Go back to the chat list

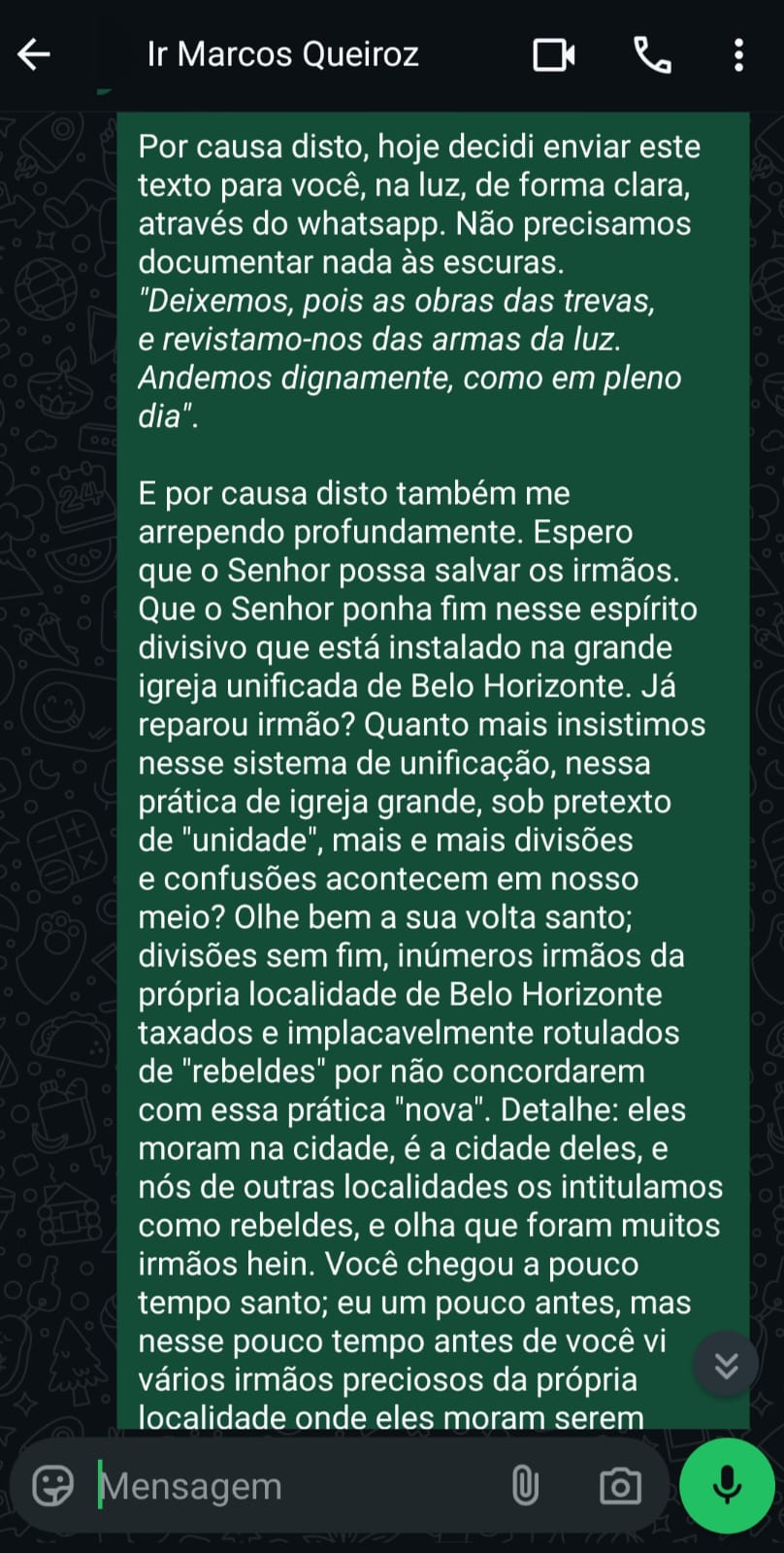click(34, 54)
